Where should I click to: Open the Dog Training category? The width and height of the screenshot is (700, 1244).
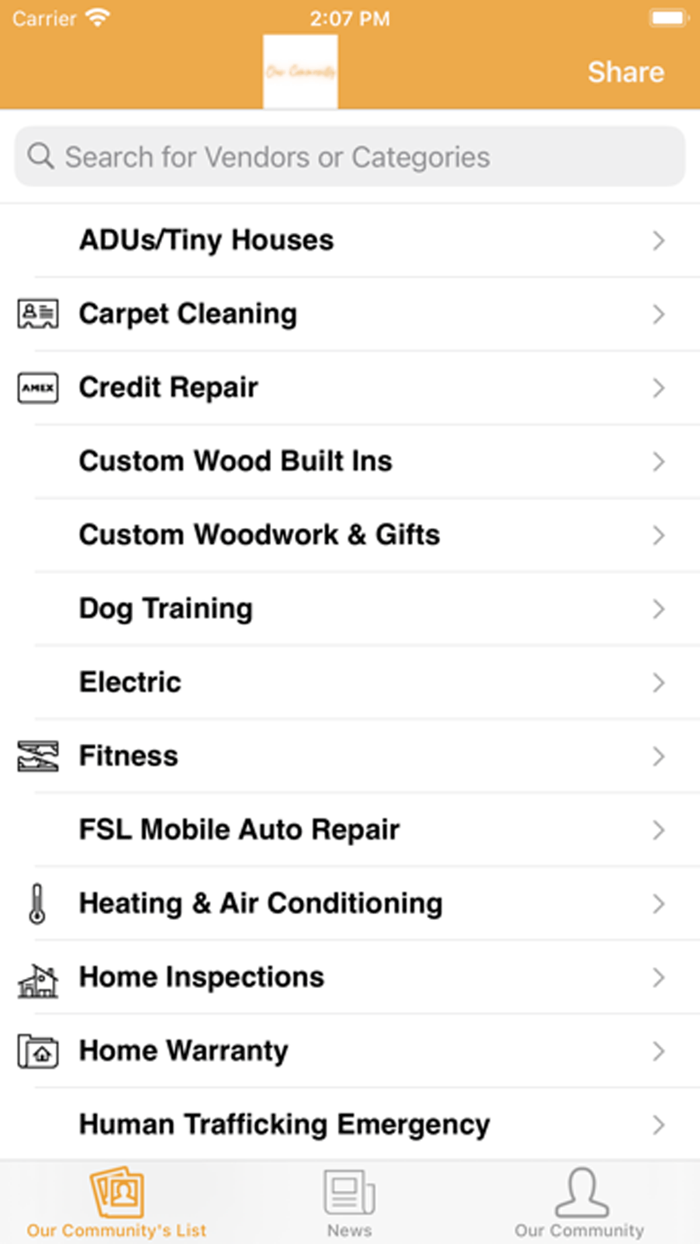tap(350, 609)
